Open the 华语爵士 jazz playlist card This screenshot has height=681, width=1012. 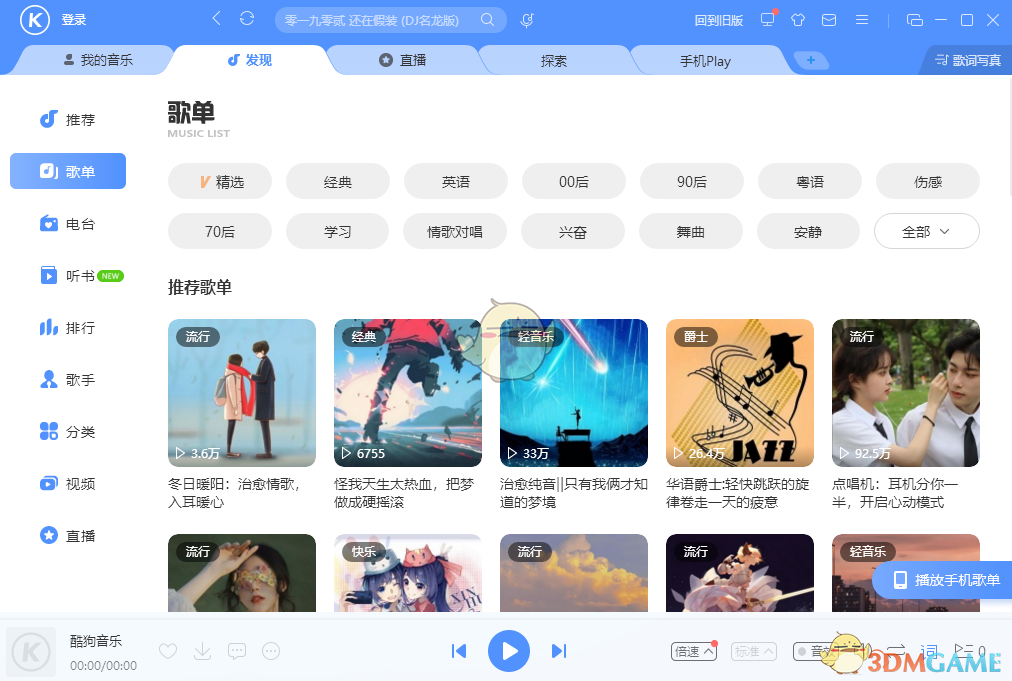(x=740, y=393)
